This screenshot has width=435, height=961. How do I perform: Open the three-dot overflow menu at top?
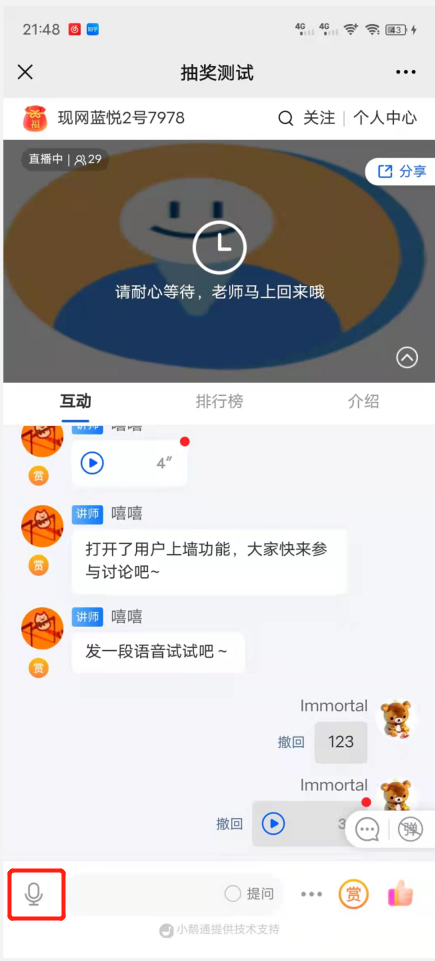(x=406, y=72)
